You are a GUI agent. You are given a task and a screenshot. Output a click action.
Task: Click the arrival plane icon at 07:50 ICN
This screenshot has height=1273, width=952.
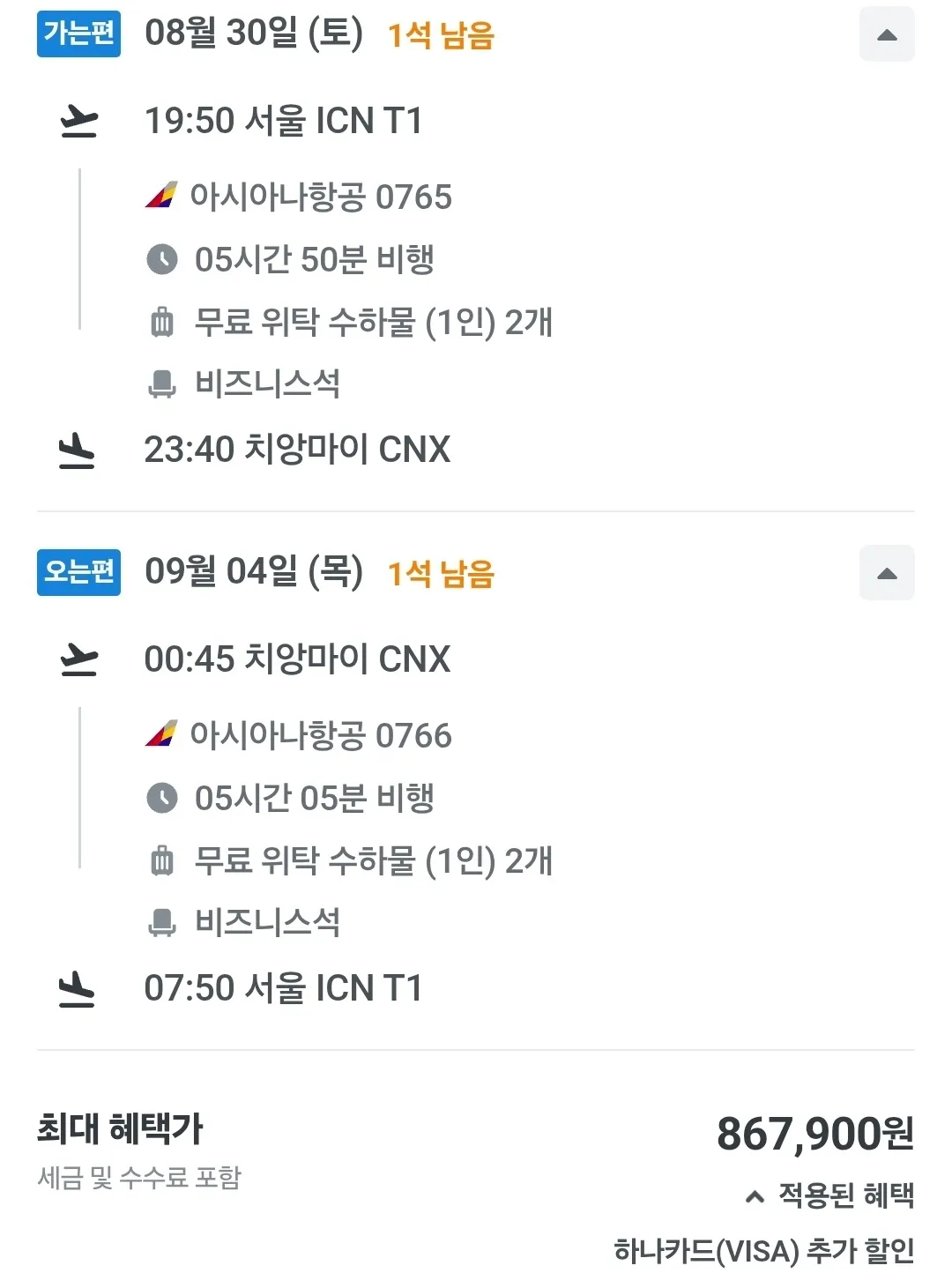(x=78, y=987)
